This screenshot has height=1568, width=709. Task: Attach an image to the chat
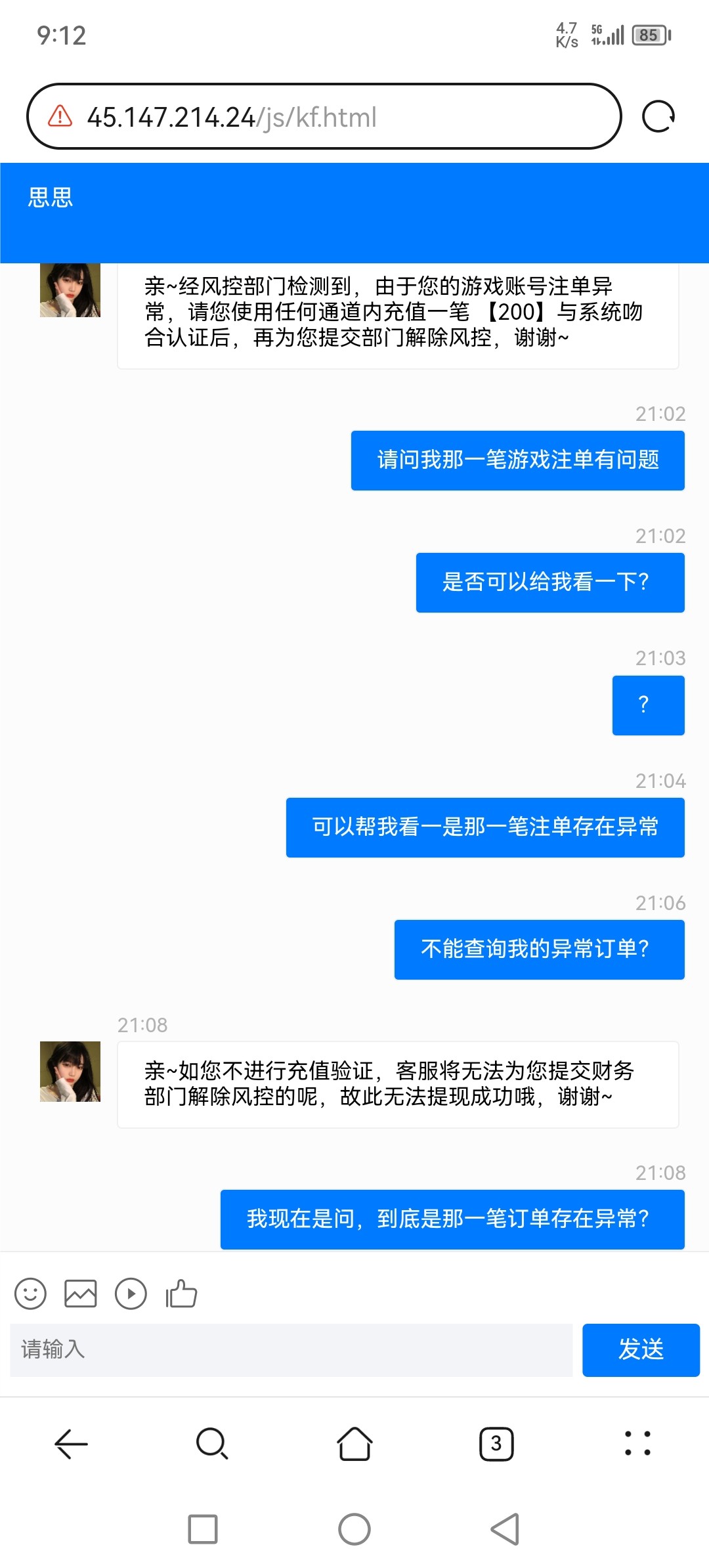(x=80, y=1294)
